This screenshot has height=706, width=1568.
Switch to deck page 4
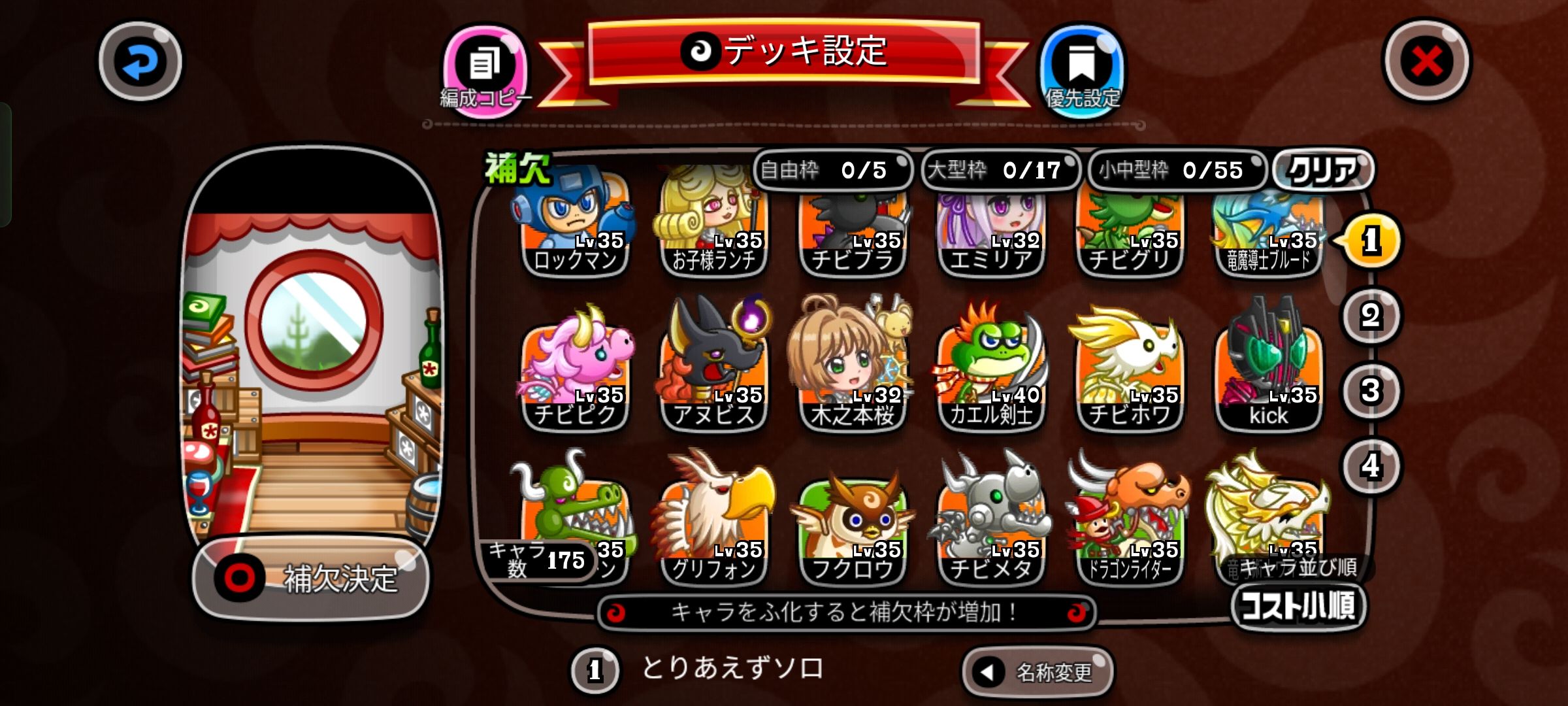(1370, 466)
